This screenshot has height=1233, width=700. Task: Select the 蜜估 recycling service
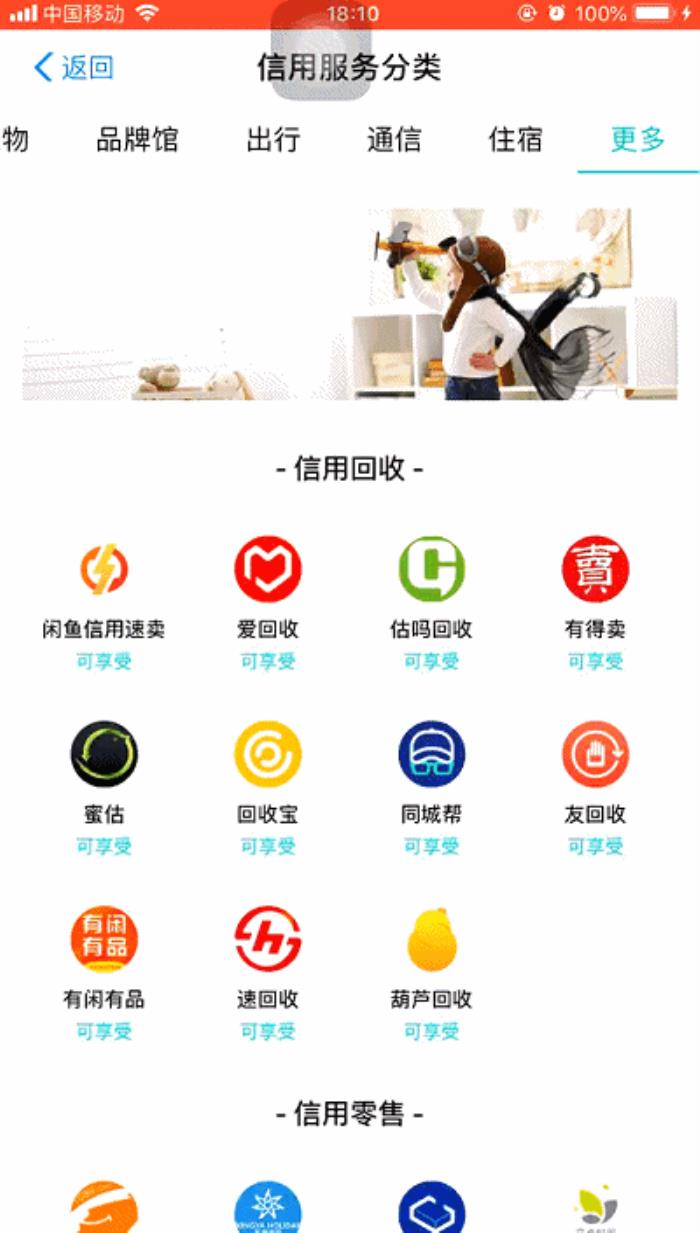(x=104, y=755)
